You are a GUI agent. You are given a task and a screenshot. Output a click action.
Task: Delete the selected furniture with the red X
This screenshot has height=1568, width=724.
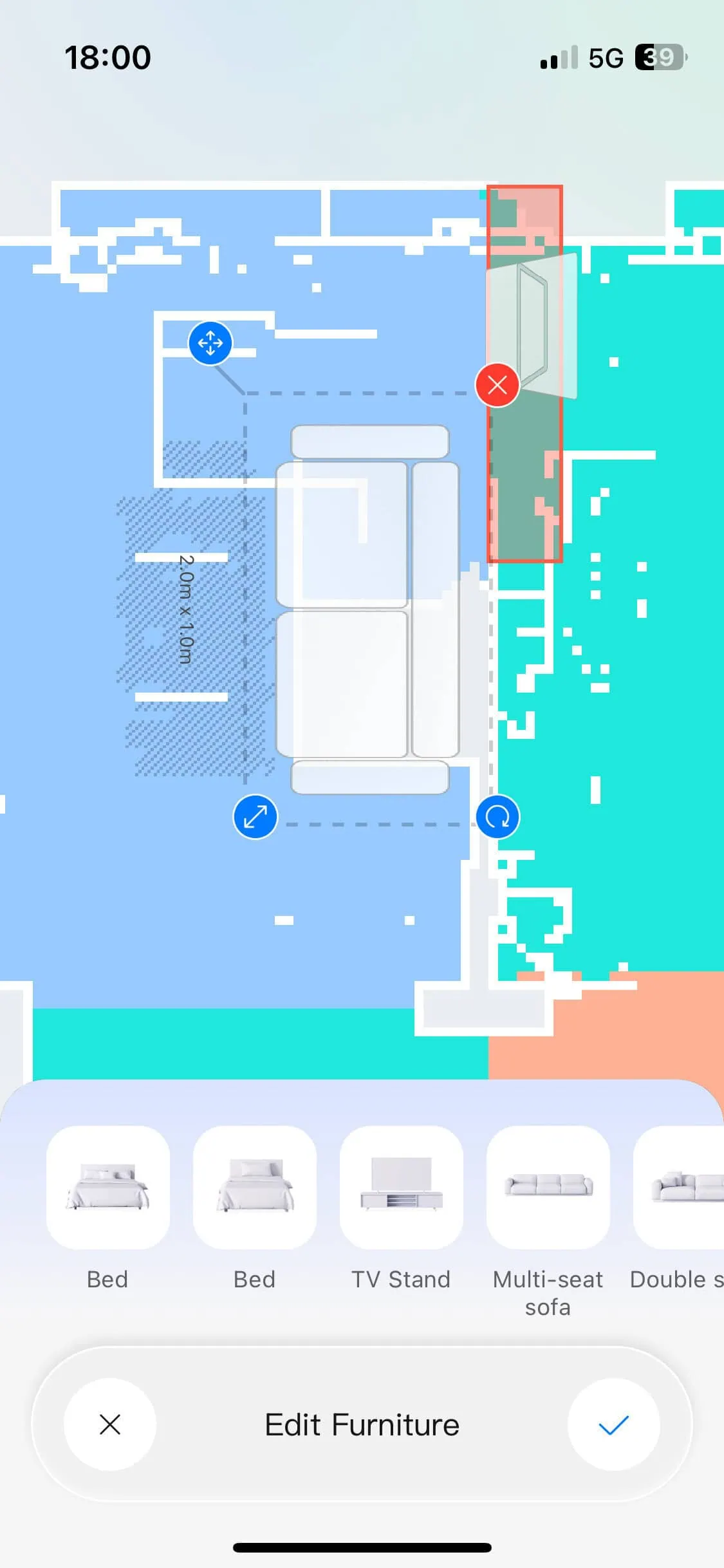click(x=497, y=386)
